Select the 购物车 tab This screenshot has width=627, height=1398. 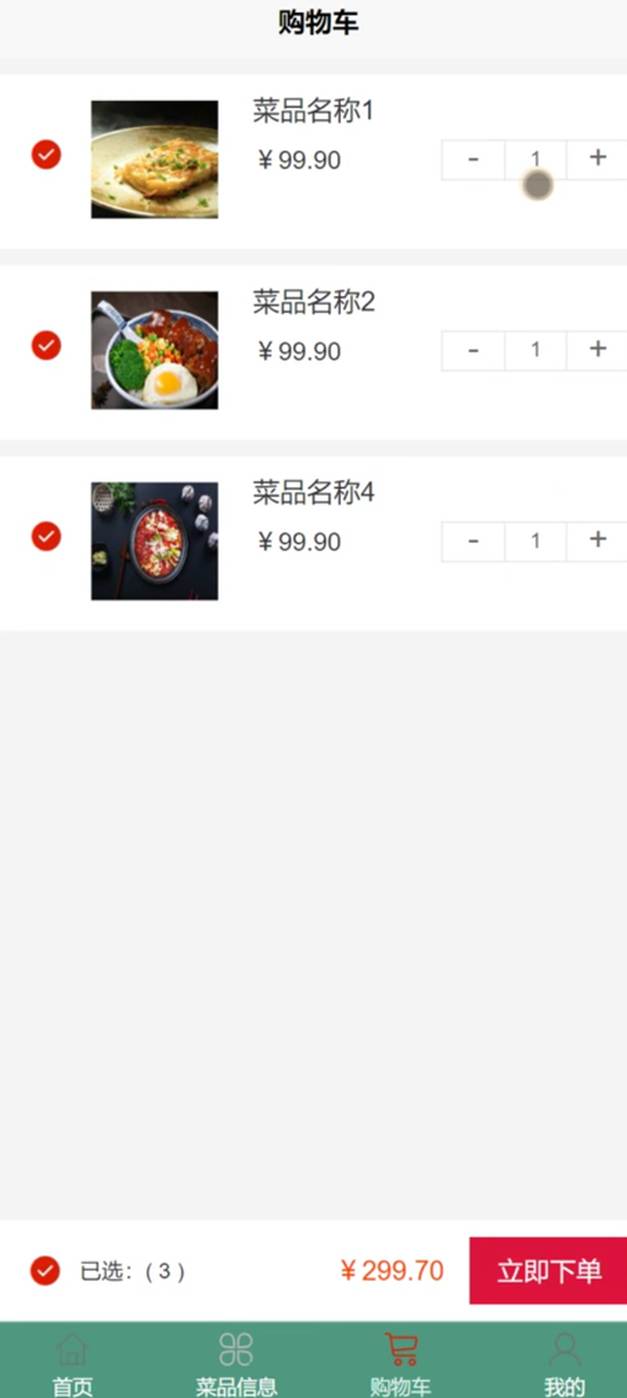[x=400, y=1362]
